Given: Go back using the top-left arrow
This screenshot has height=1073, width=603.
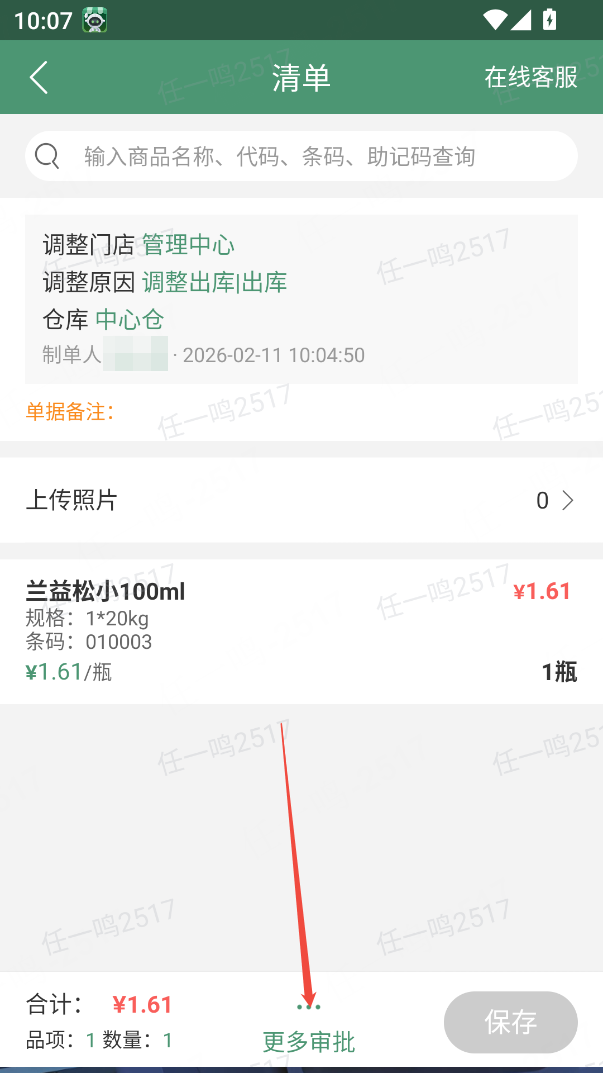Looking at the screenshot, I should coord(38,77).
